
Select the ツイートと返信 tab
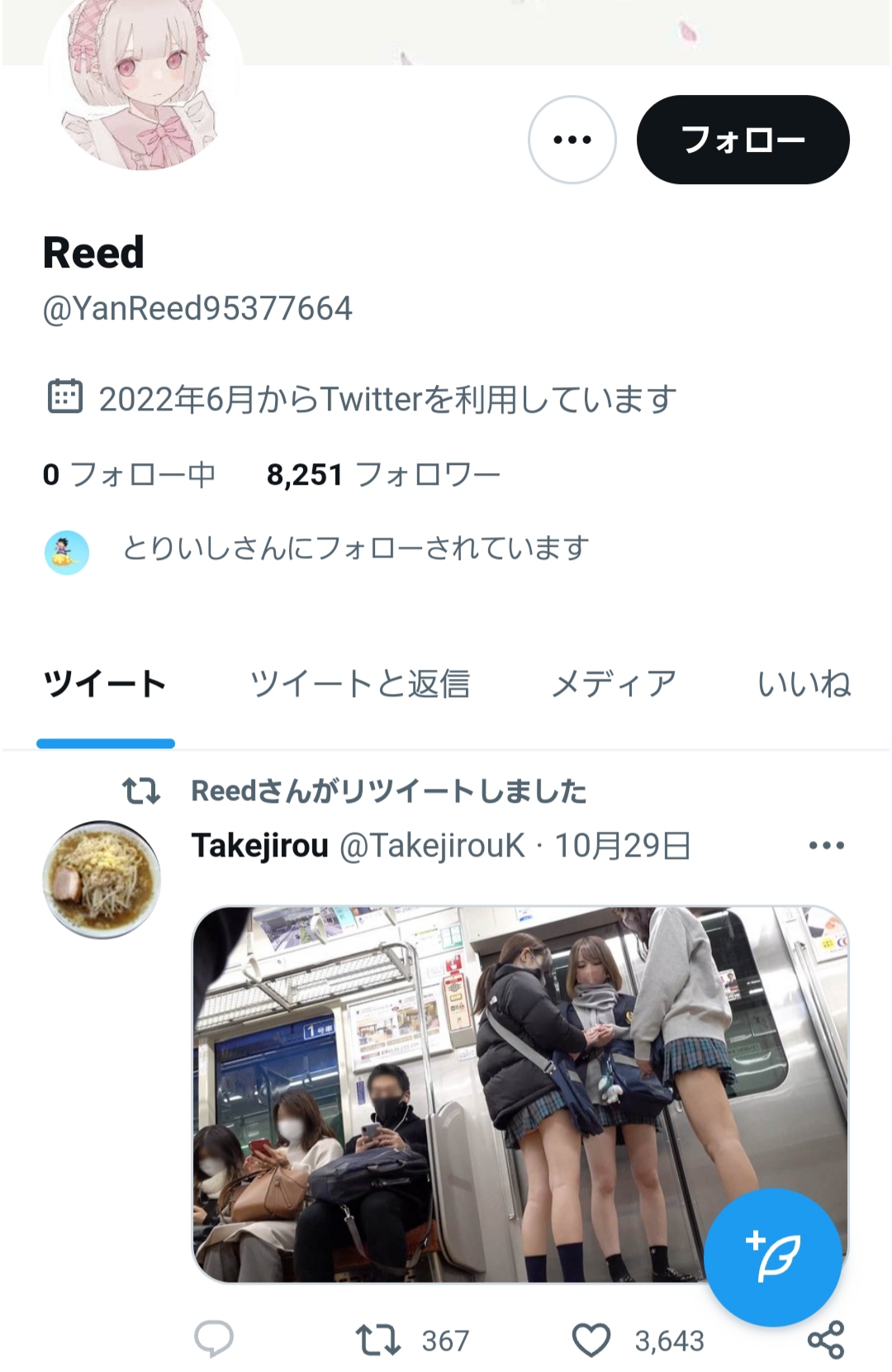pos(360,683)
